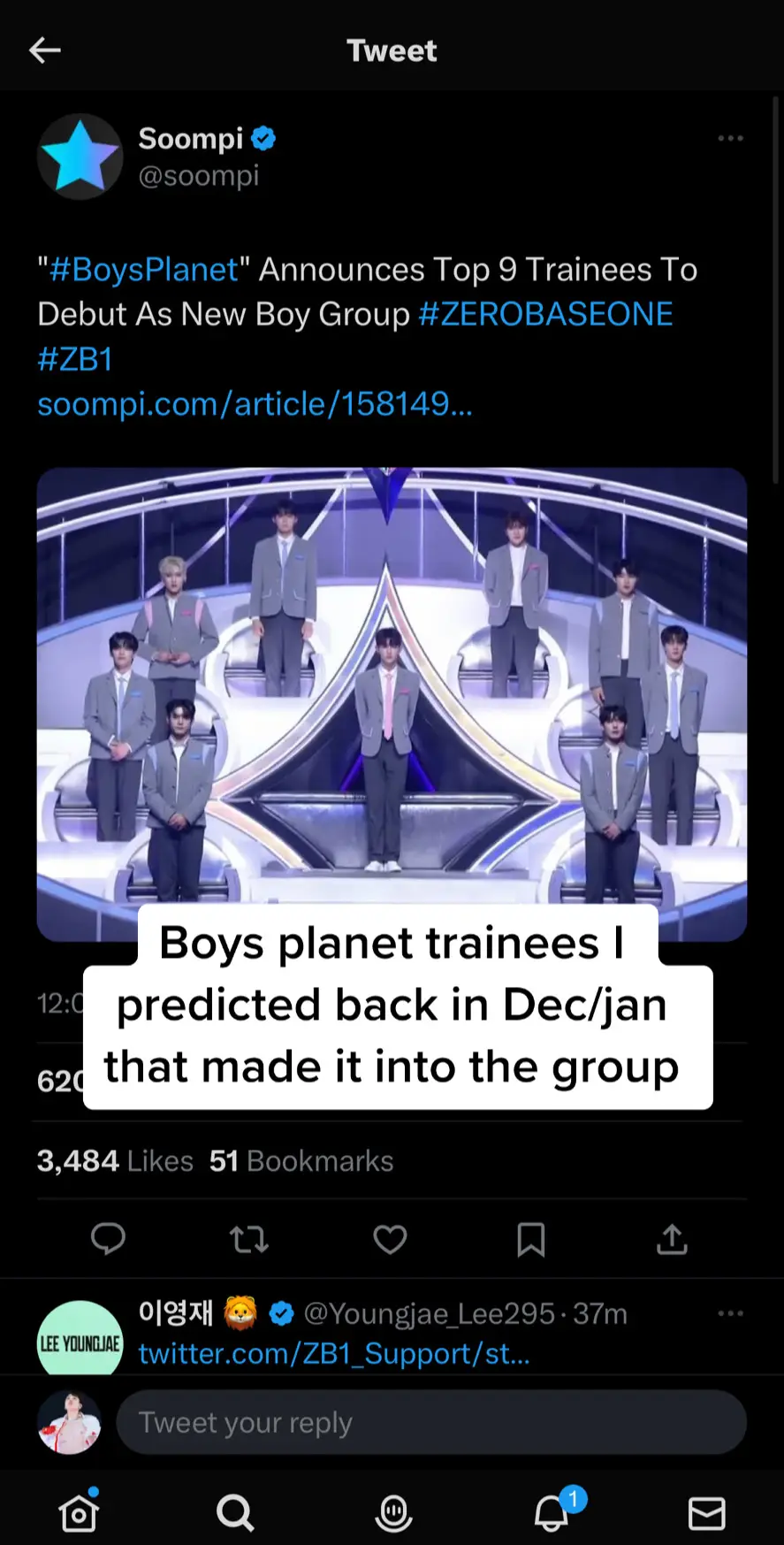Retweet the Soompi tweet
Screen dimensions: 784x1545
(x=249, y=1239)
